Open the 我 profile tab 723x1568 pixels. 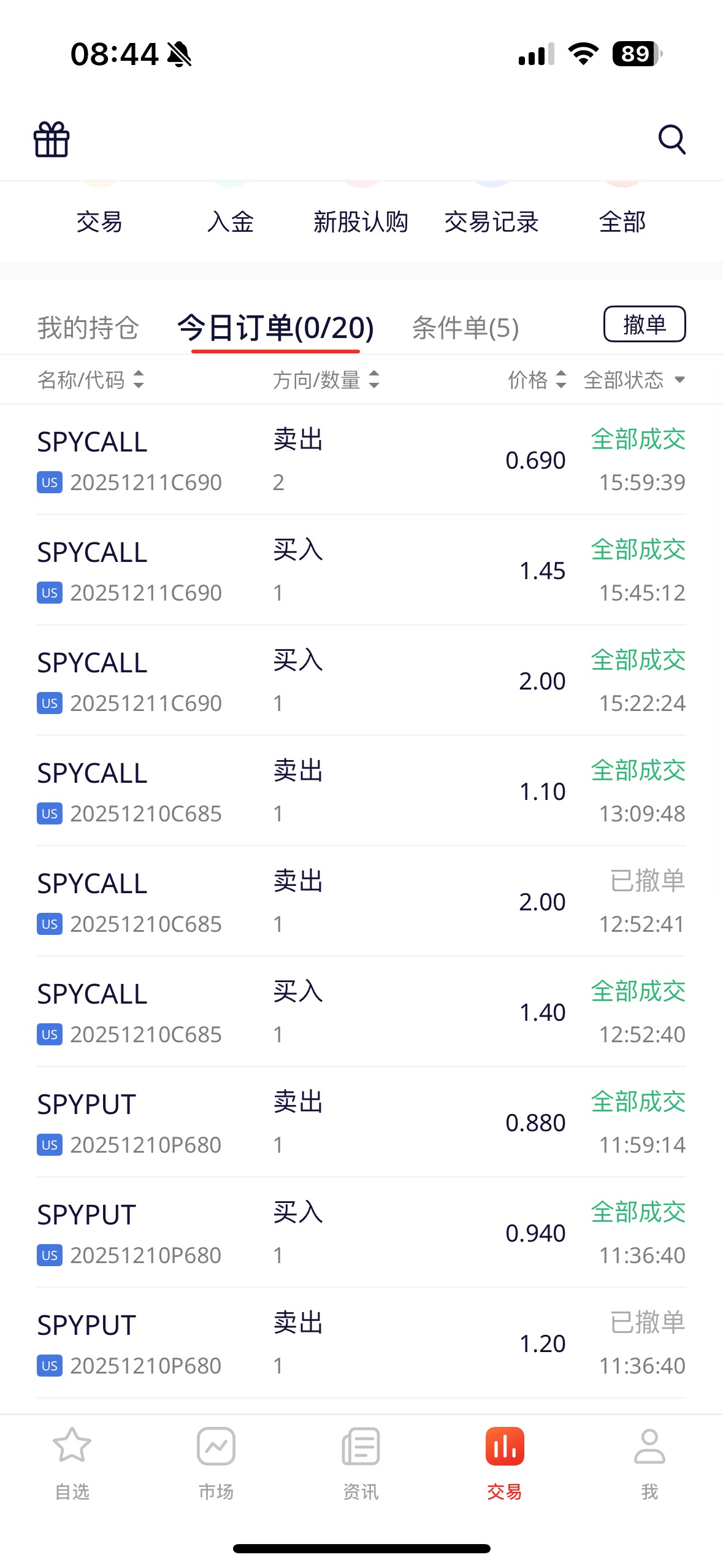click(649, 1462)
